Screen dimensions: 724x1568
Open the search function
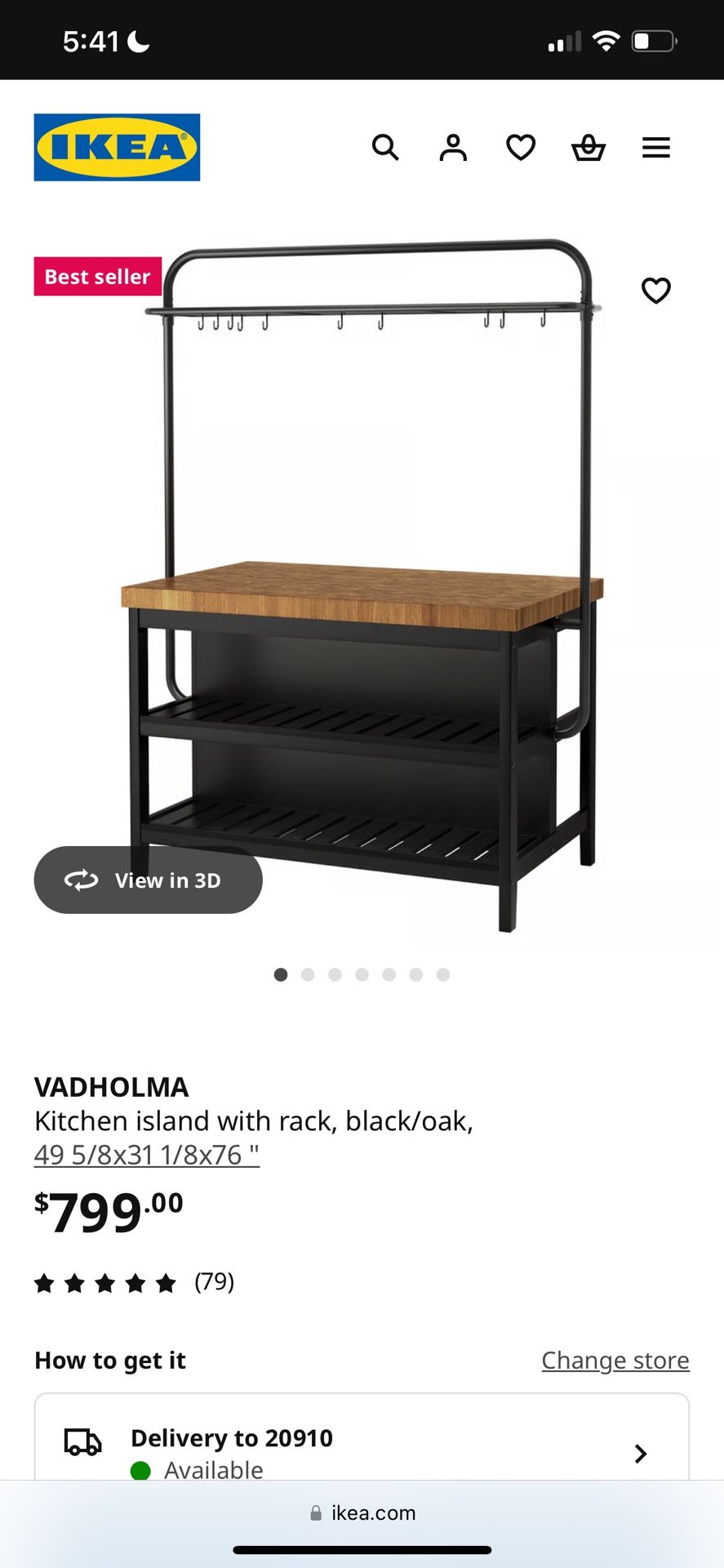pyautogui.click(x=385, y=148)
